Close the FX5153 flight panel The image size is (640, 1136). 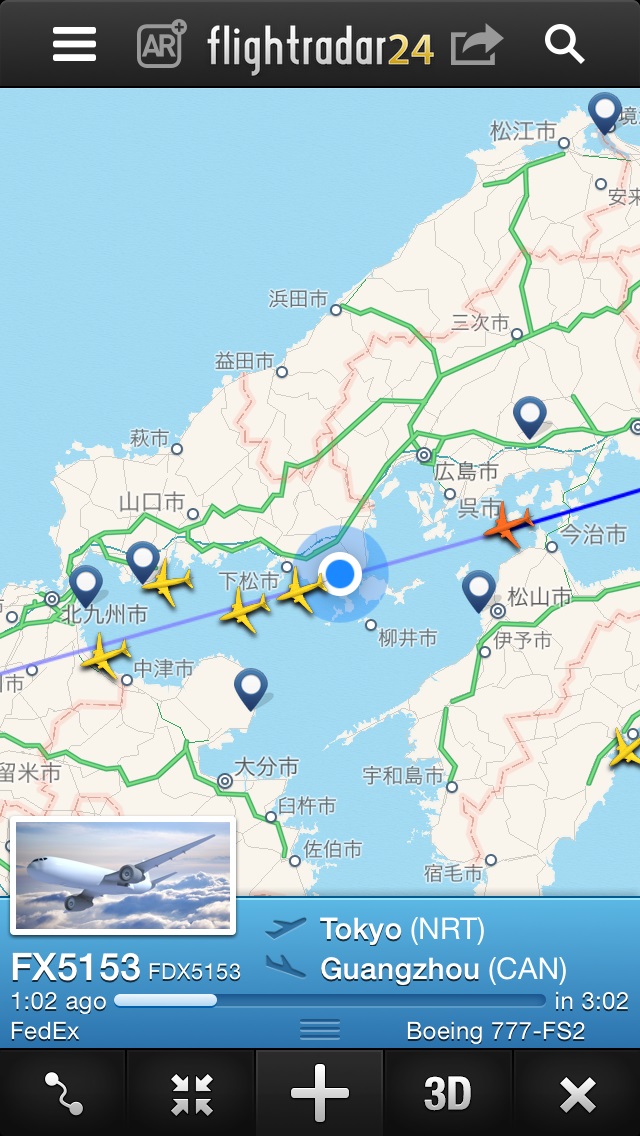577,1093
